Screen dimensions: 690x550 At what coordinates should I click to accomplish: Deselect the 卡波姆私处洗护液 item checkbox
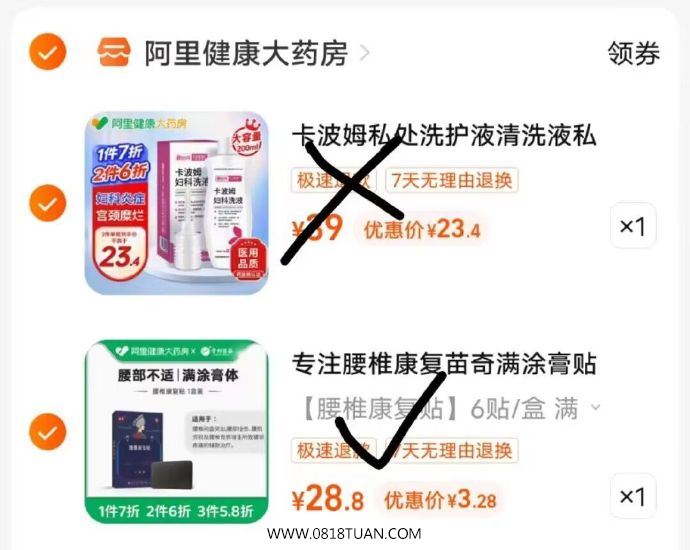(46, 203)
